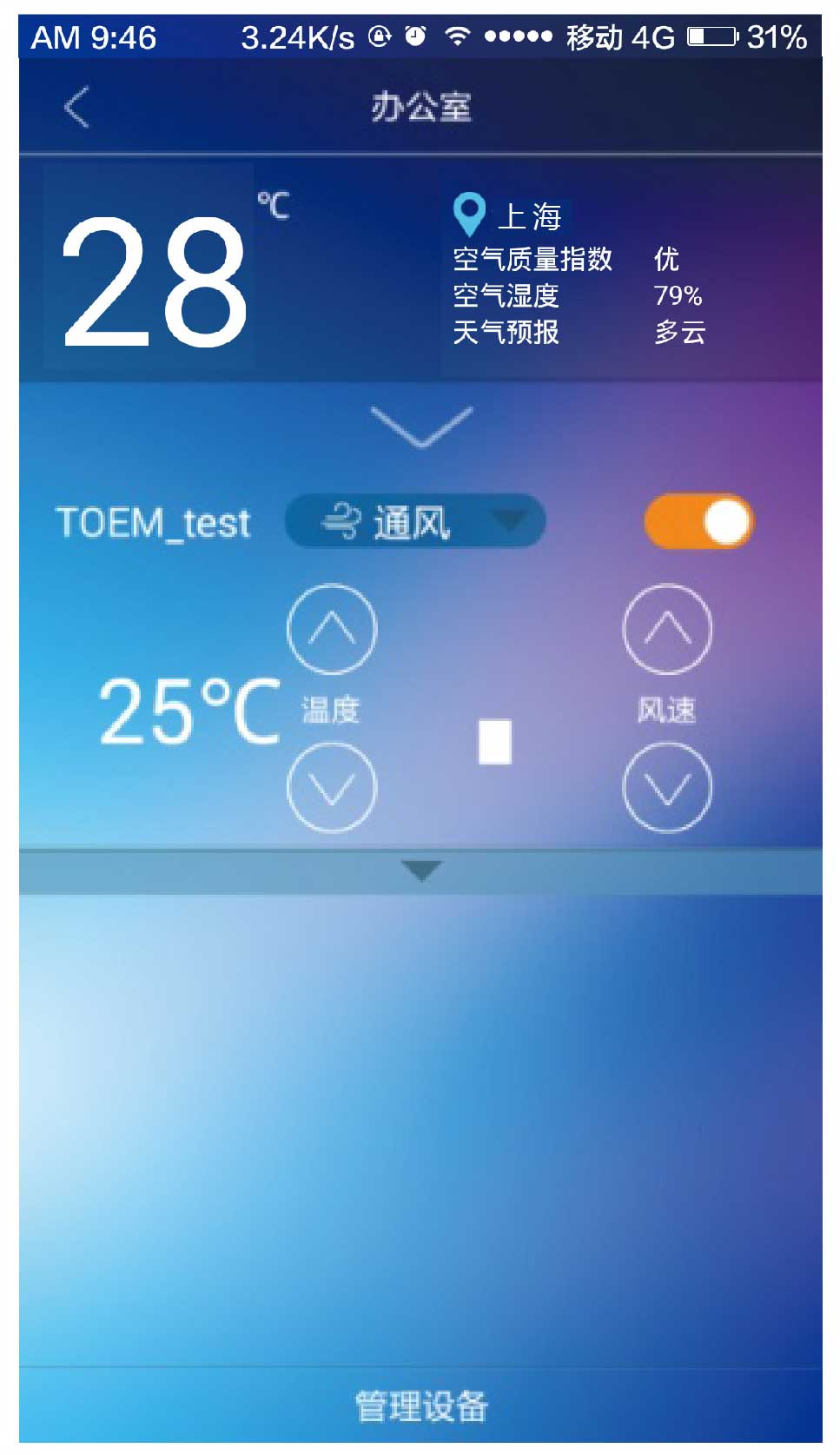Open 管理设备 at the bottom
840x1455 pixels.
pyautogui.click(x=421, y=1406)
